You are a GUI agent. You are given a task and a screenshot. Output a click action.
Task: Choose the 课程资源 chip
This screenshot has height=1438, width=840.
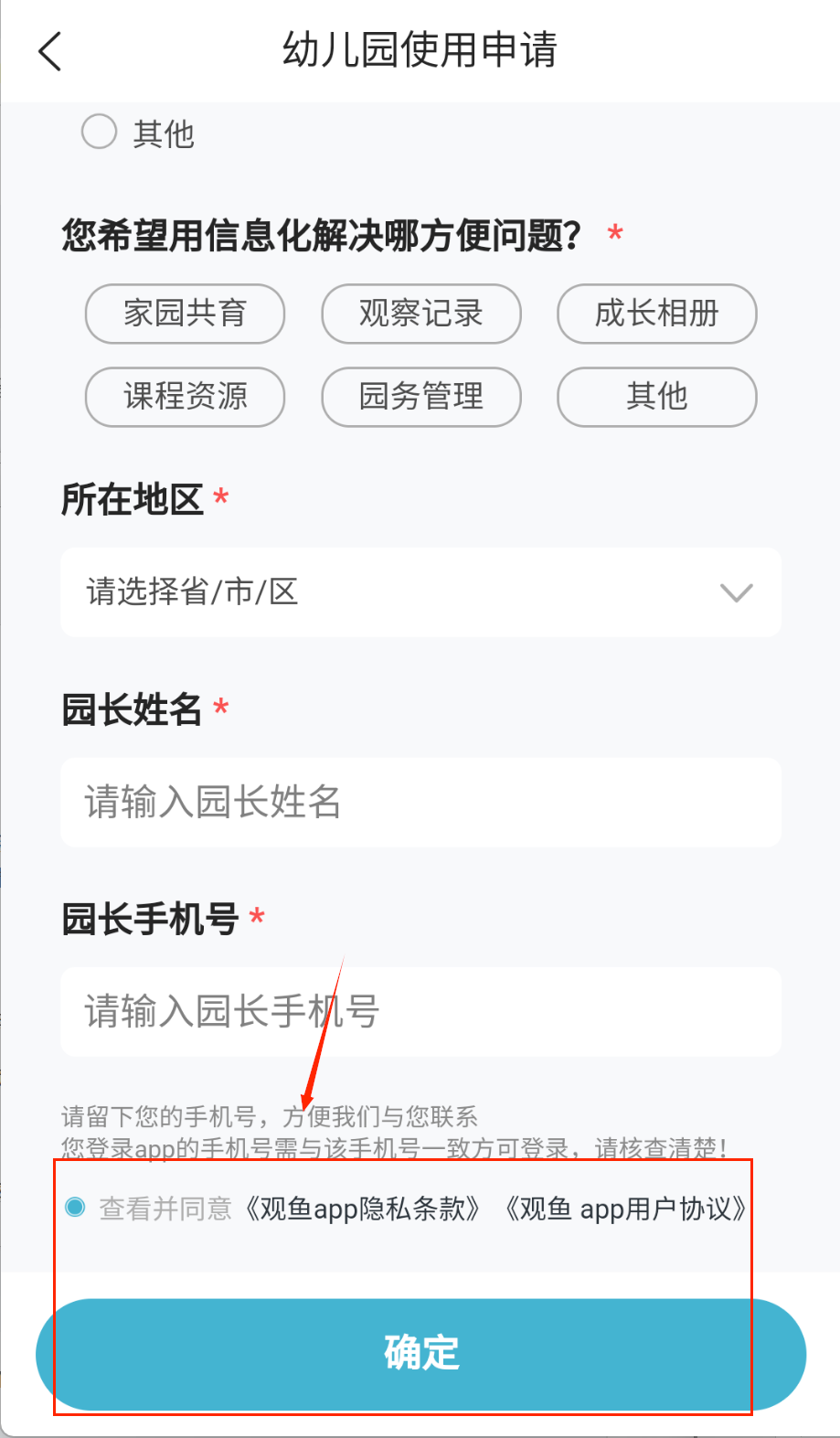[x=185, y=397]
